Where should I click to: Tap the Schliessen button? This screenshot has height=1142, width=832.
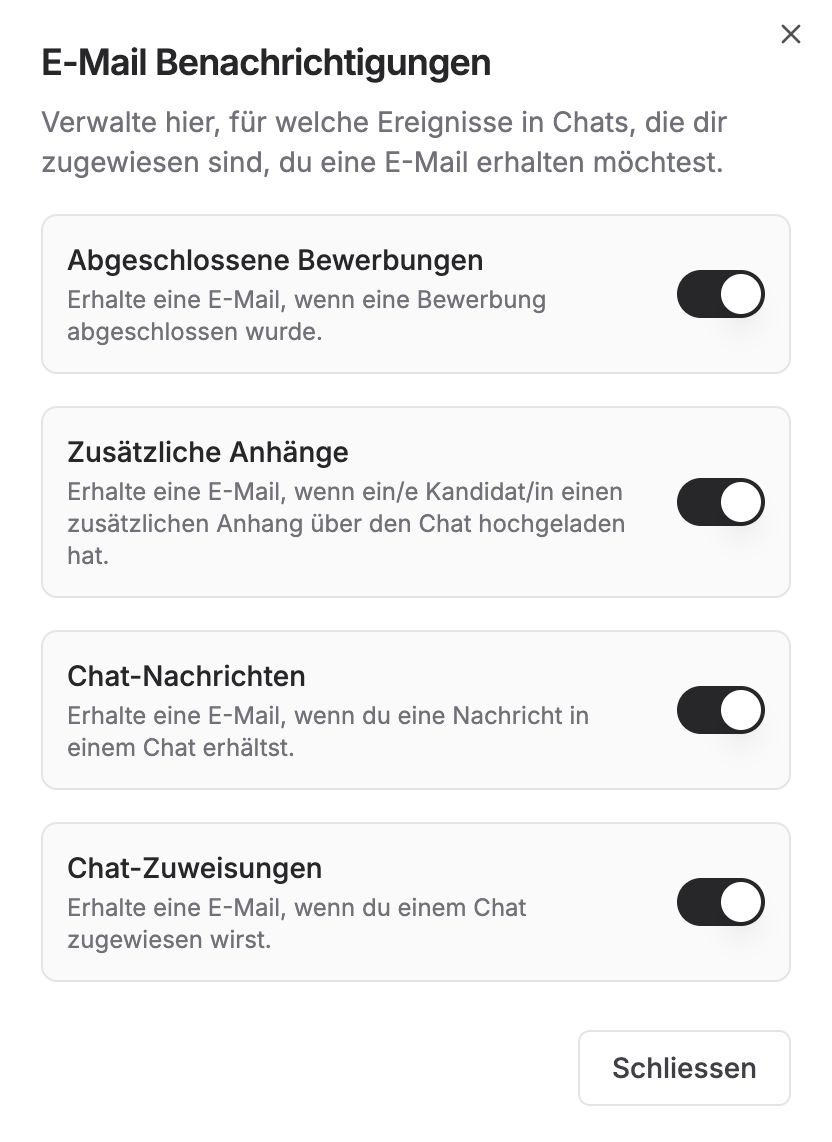[x=684, y=1068]
